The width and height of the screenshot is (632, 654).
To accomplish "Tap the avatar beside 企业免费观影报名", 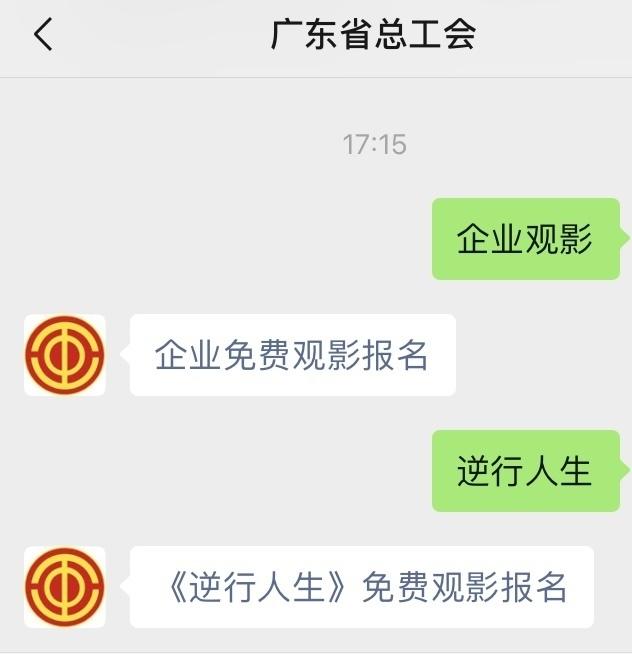I will tap(65, 355).
